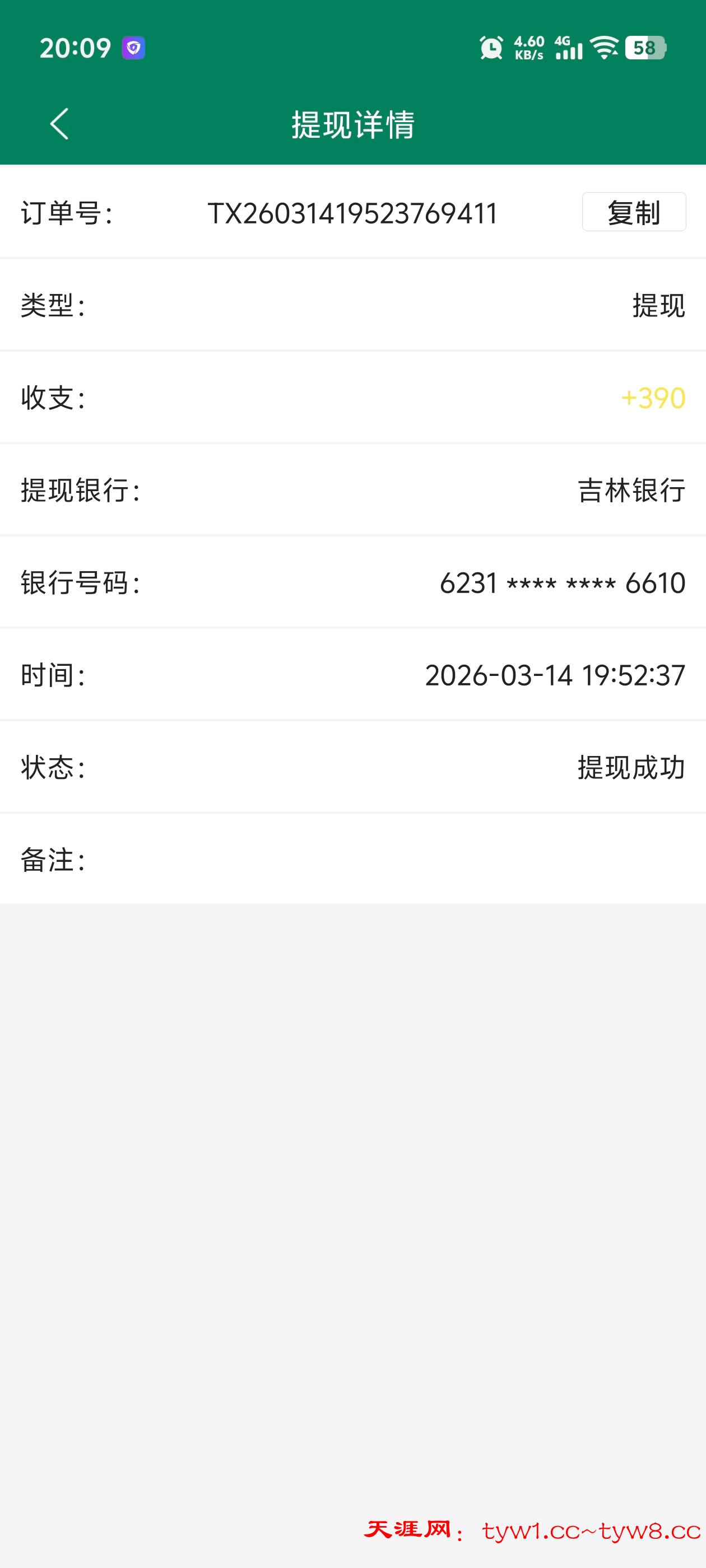Screen dimensions: 706x1568
Task: Click the yellow +390 amount value
Action: 654,399
